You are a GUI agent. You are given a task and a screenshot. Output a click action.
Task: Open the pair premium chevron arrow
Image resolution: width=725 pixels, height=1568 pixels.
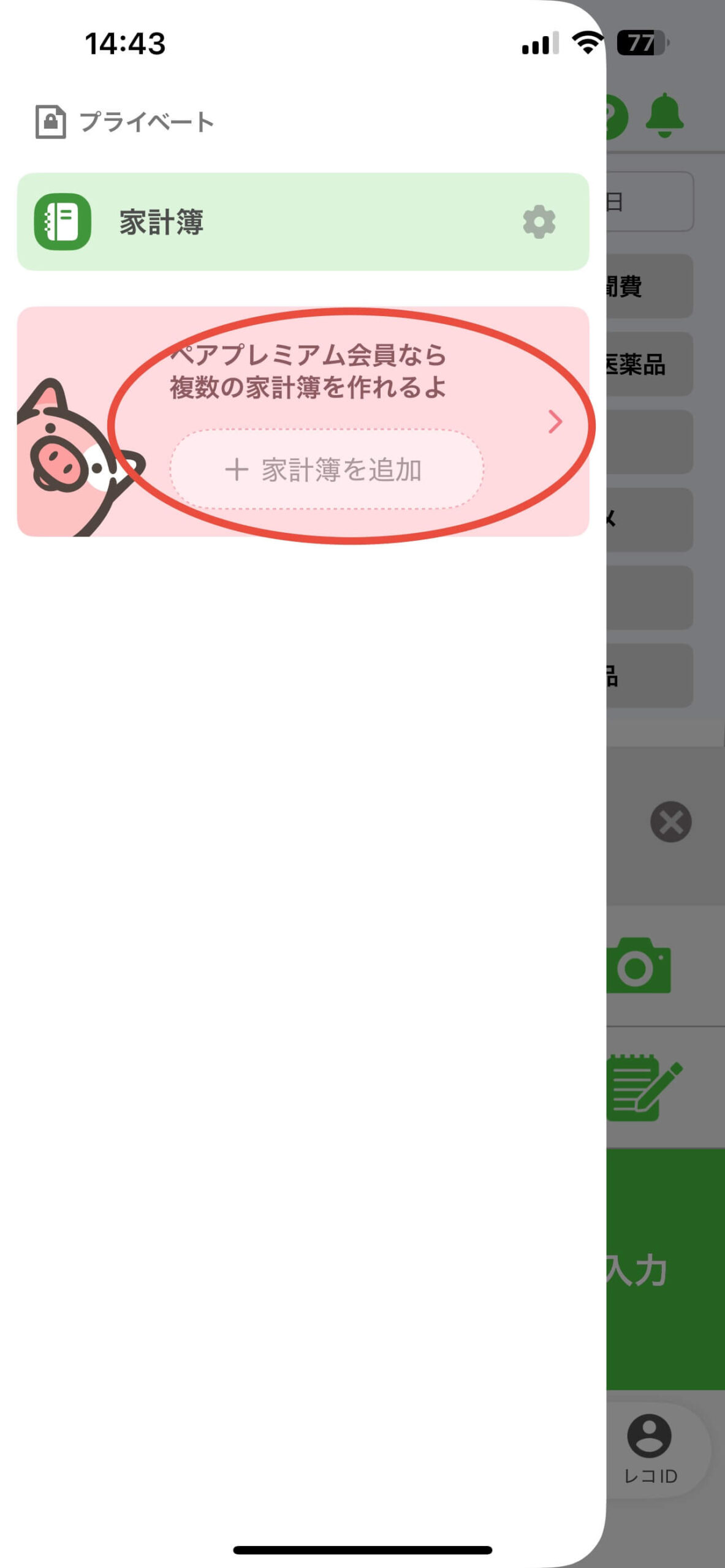coord(555,421)
